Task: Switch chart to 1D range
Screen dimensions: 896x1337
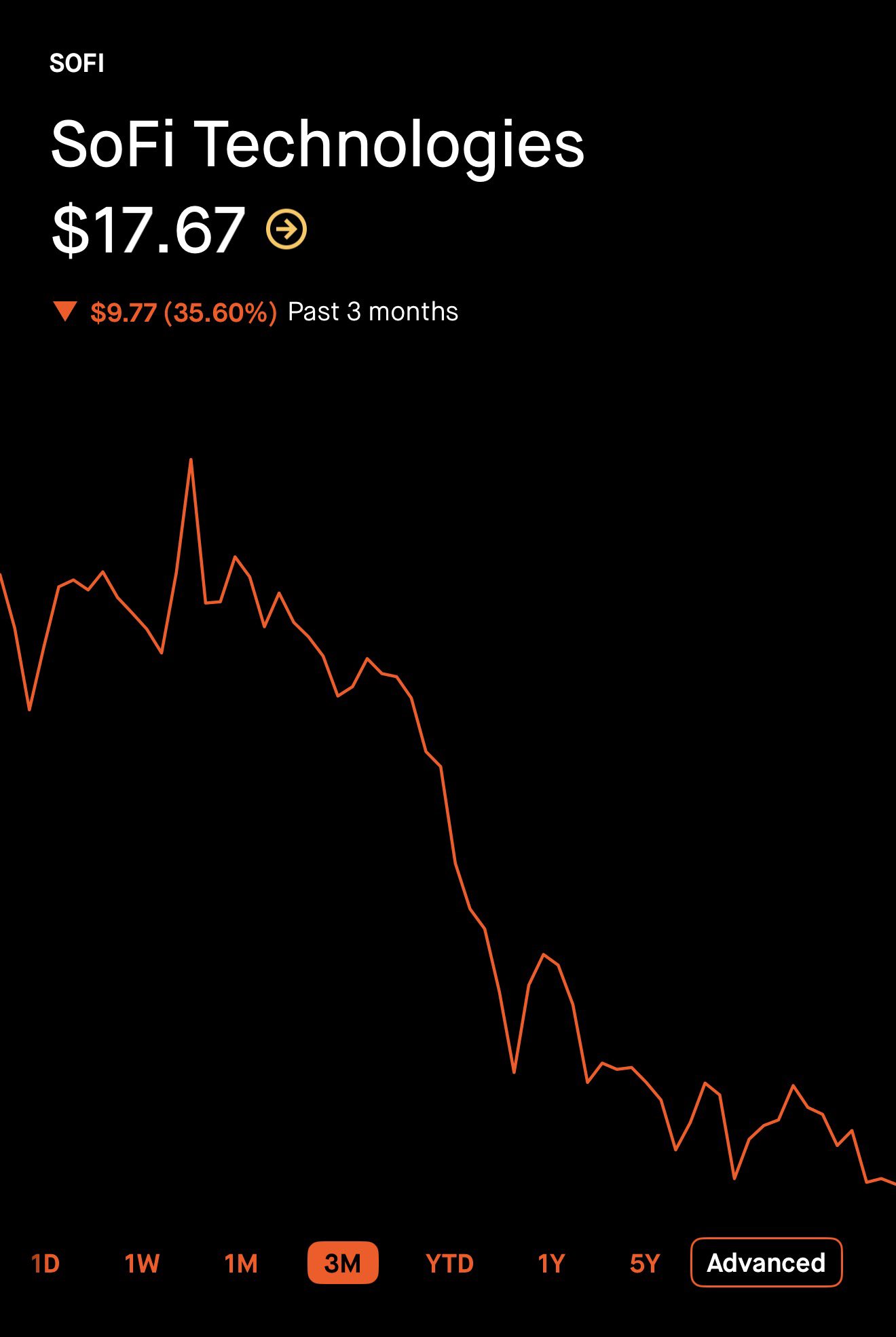Action: tap(45, 1263)
